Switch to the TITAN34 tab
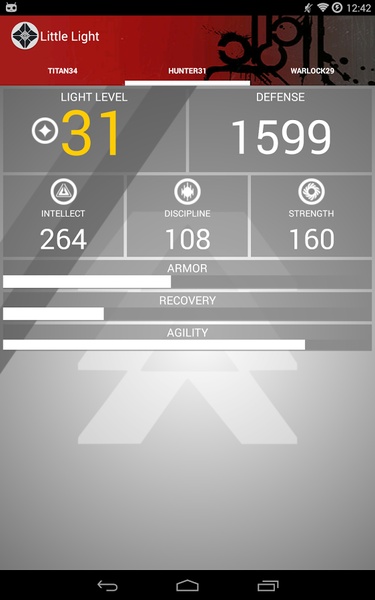This screenshot has width=375, height=600. point(62,71)
